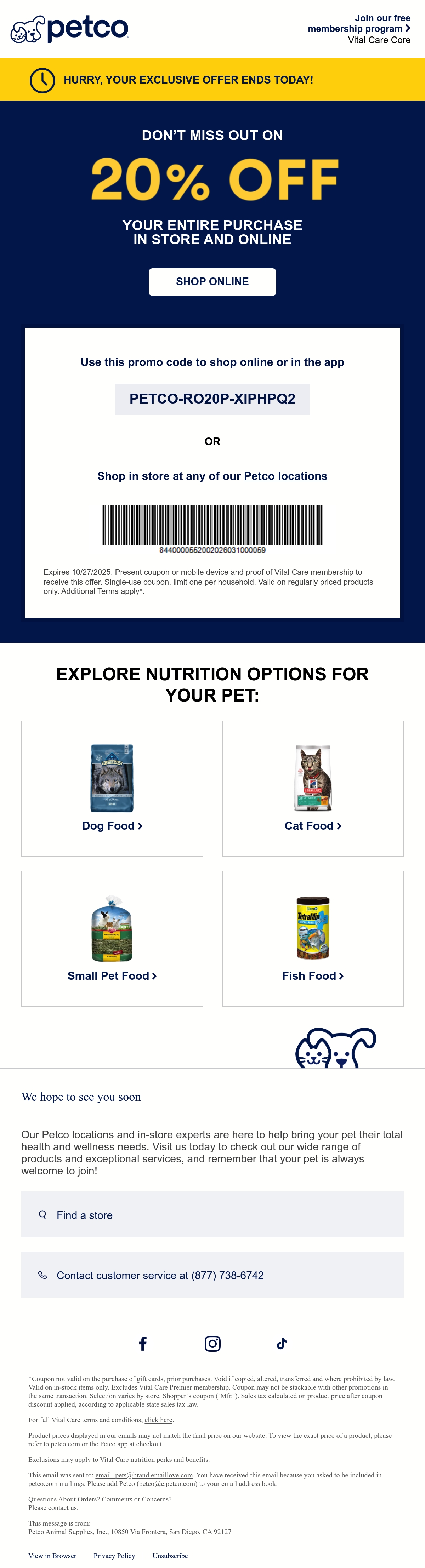This screenshot has height=1568, width=425.
Task: Tap the petco@e.petco.com email link
Action: pos(167,1483)
